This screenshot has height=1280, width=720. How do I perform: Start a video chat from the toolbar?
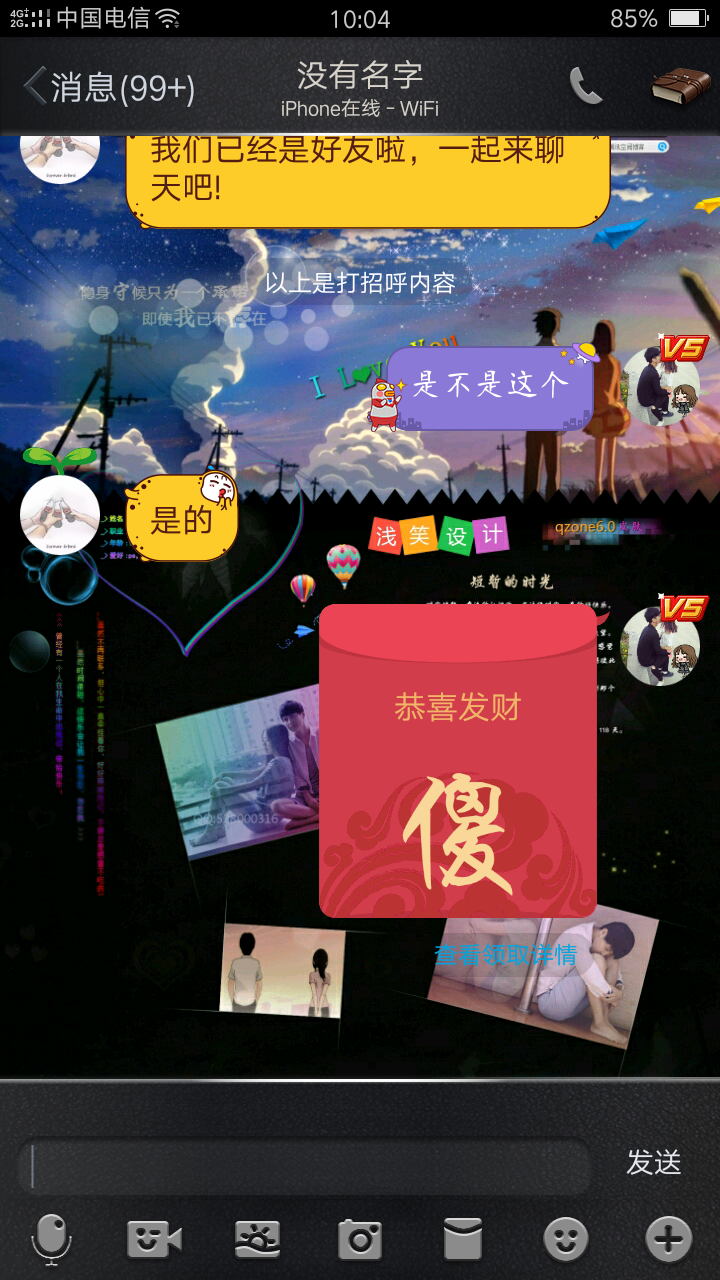point(155,1240)
